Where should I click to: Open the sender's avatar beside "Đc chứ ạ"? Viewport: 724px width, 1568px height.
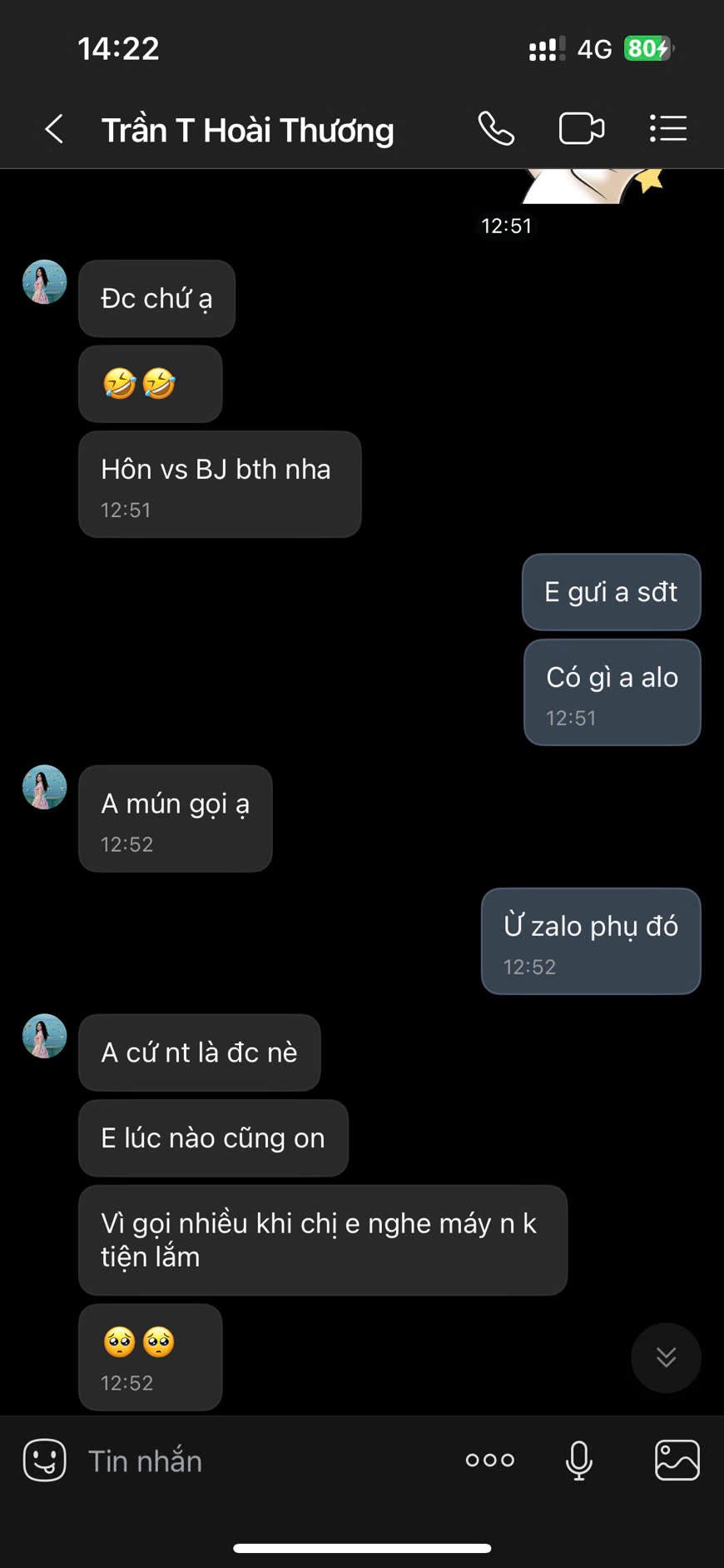(x=44, y=282)
